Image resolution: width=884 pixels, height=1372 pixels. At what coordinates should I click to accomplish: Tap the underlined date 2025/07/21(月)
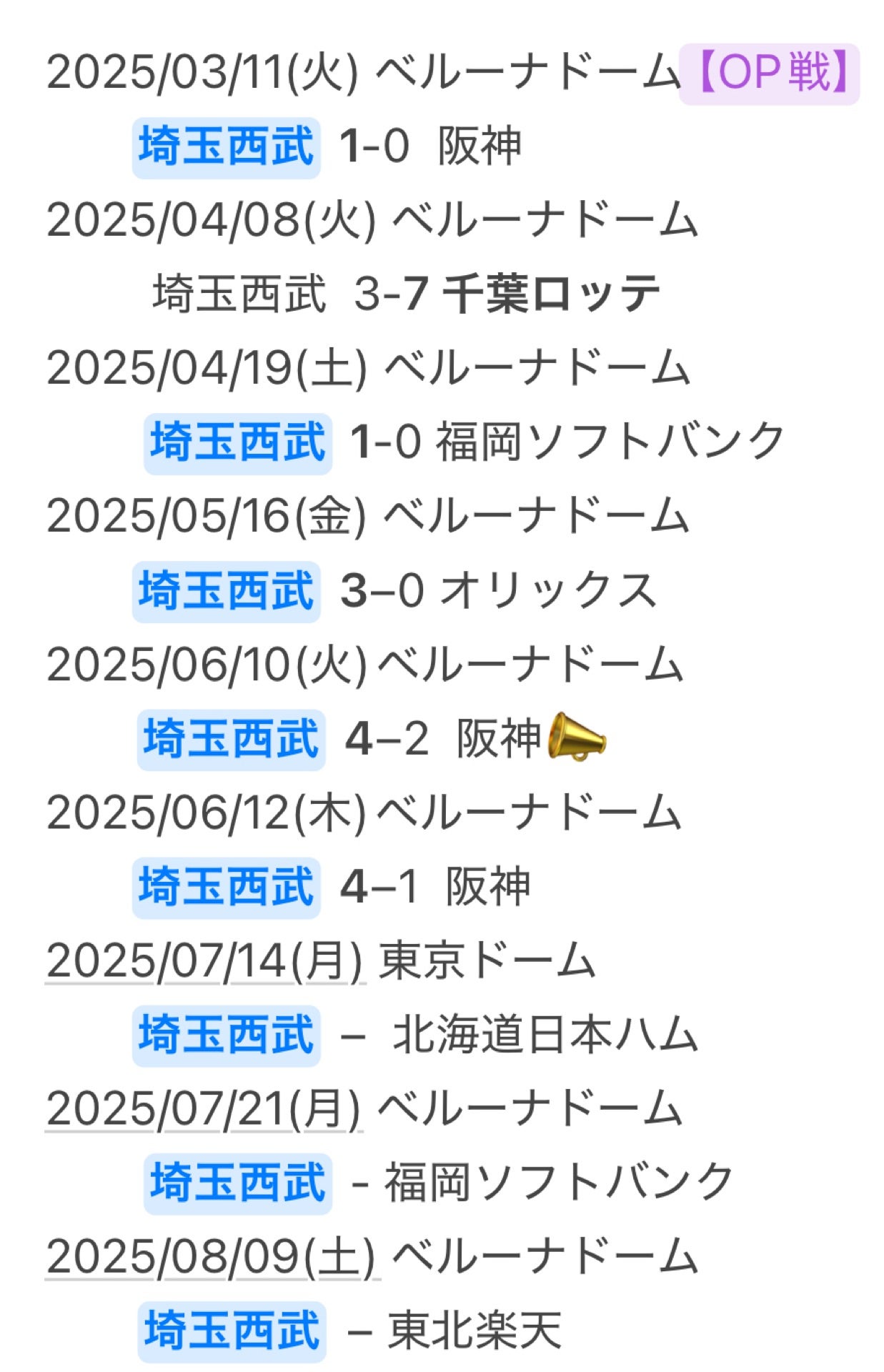pyautogui.click(x=204, y=1108)
